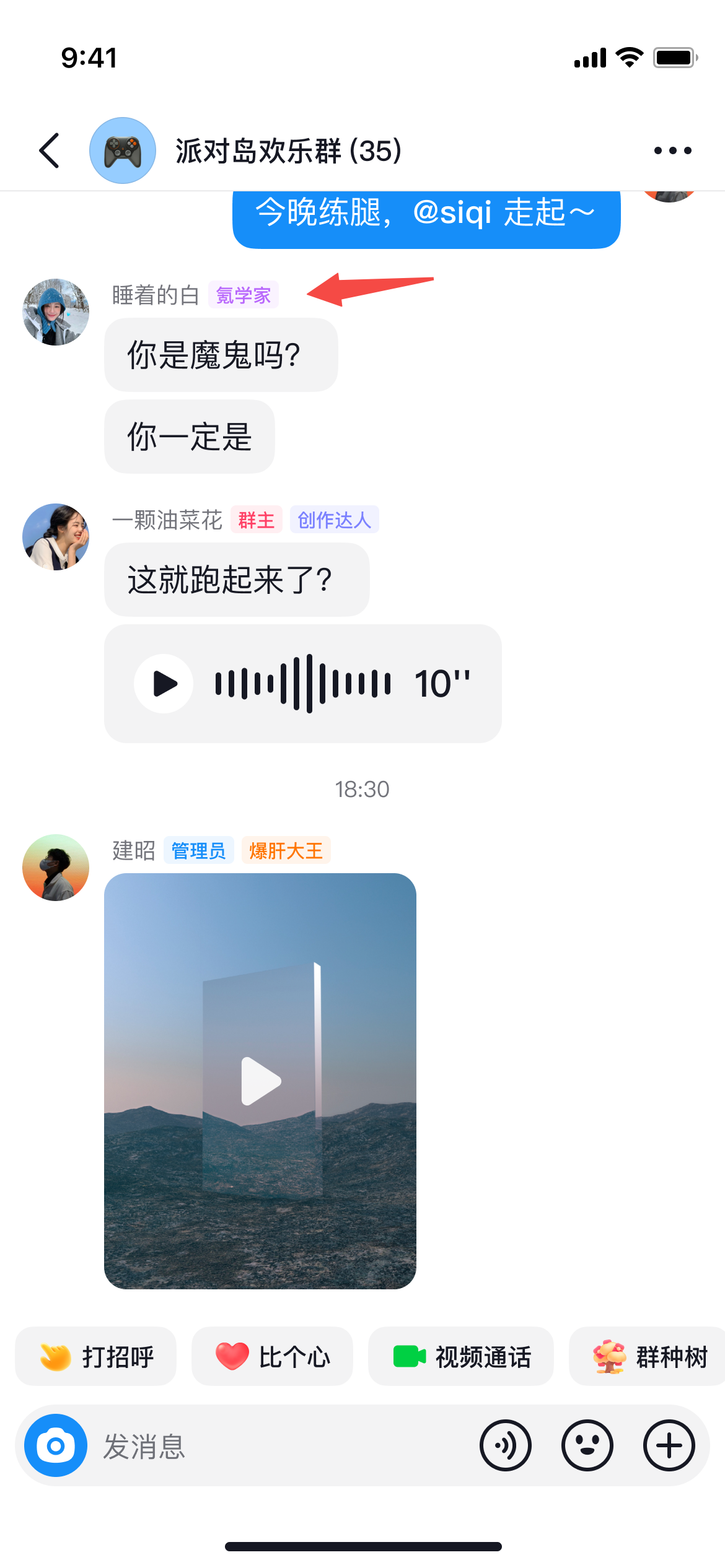Open the camera from the message bar
This screenshot has height=1568, width=725.
pos(56,1446)
